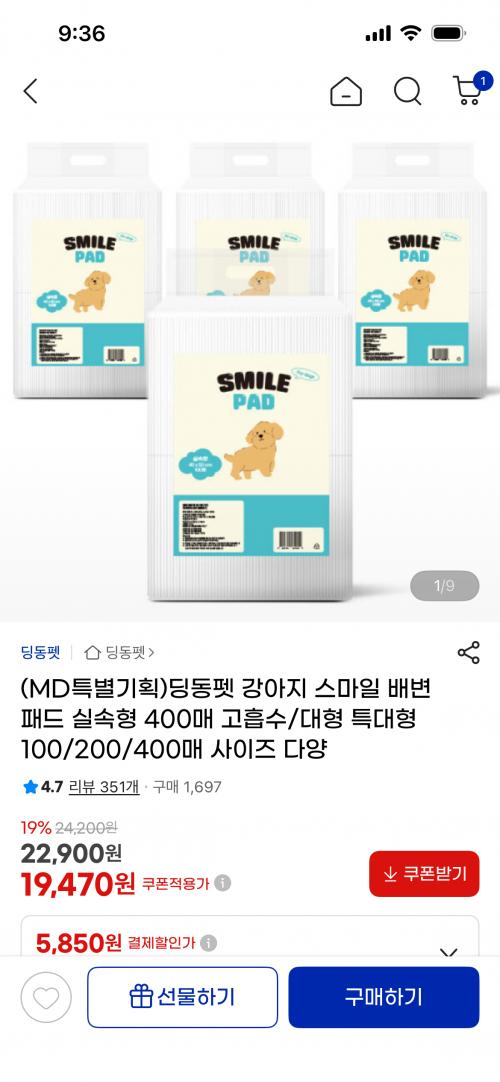This screenshot has height=1082, width=500.
Task: Show info about 쿠폰적용가
Action: pos(222,883)
